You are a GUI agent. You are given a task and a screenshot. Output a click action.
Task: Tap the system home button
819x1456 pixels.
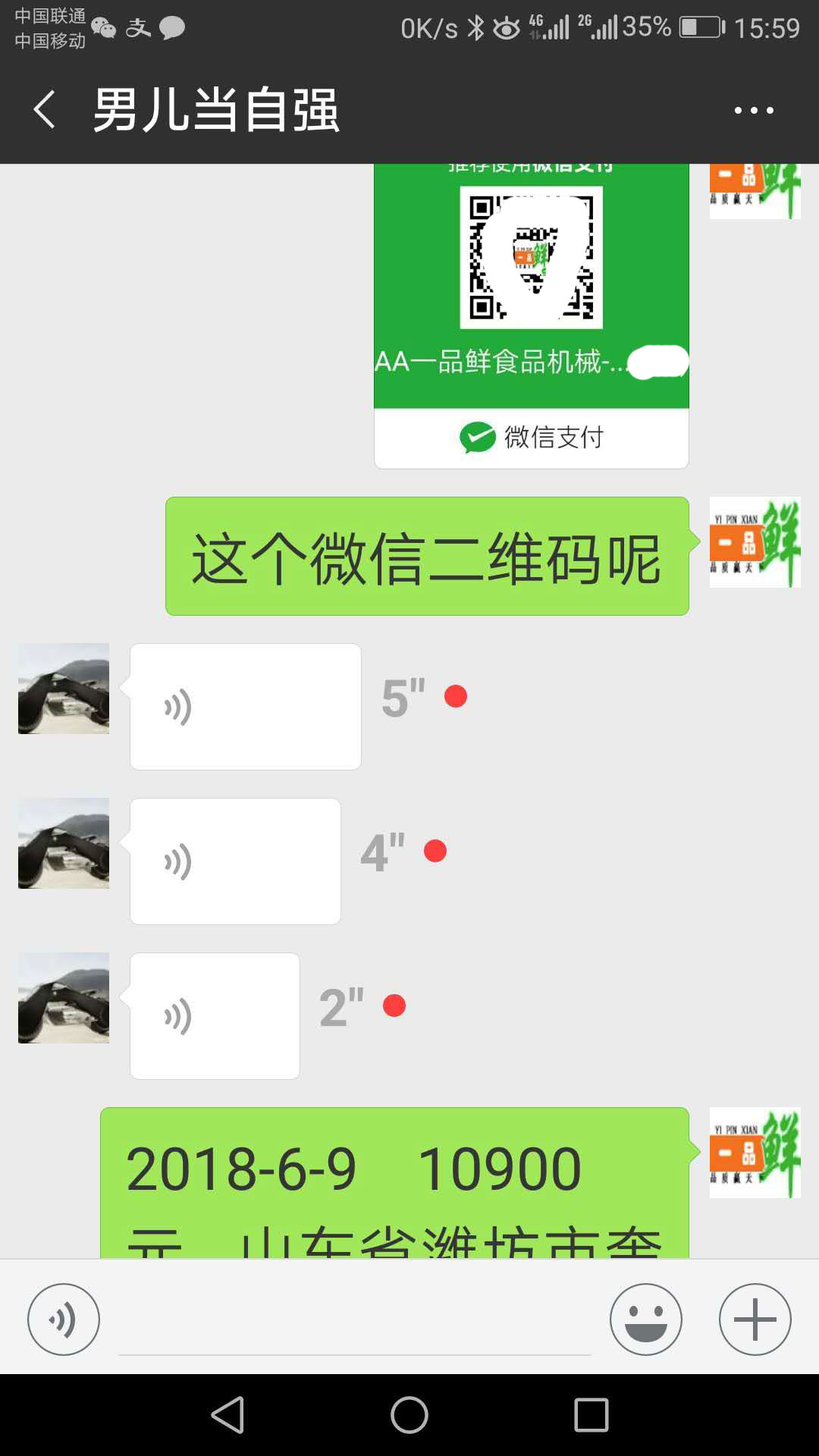(409, 1415)
